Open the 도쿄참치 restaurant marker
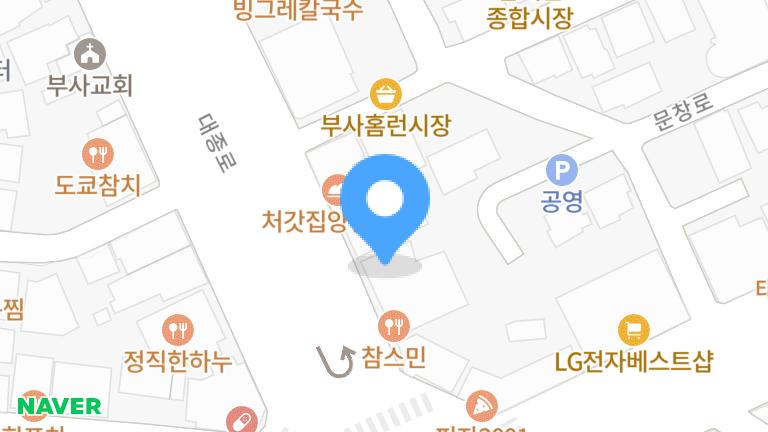768x432 pixels. point(98,154)
